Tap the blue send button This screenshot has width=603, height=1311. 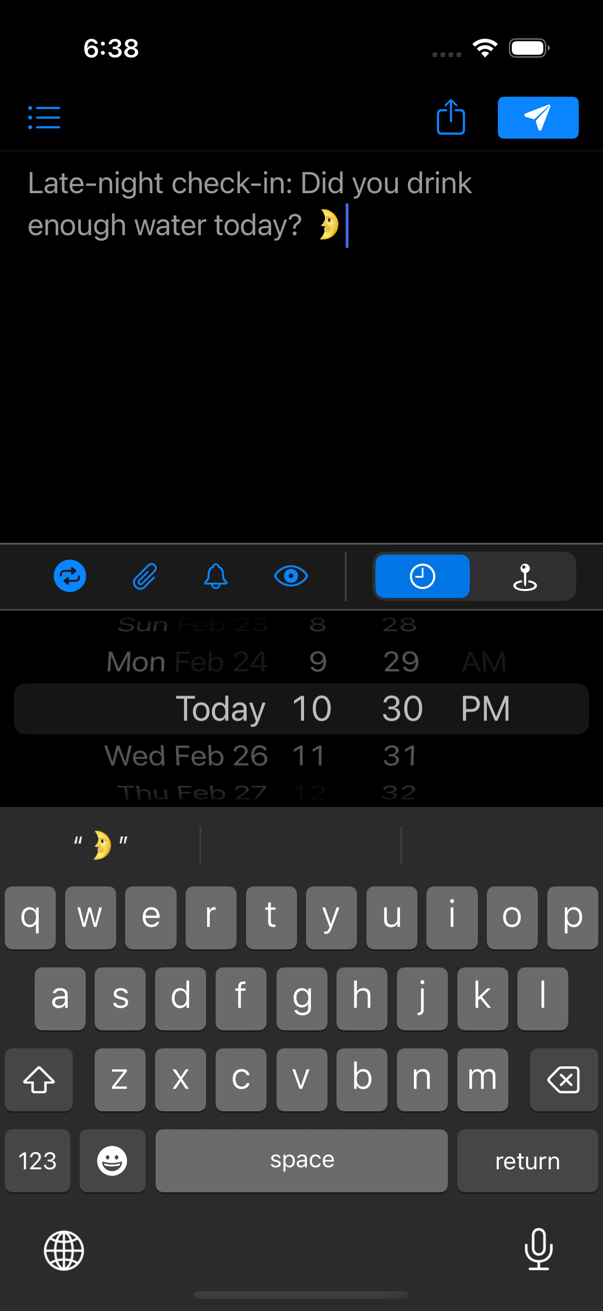(x=538, y=117)
